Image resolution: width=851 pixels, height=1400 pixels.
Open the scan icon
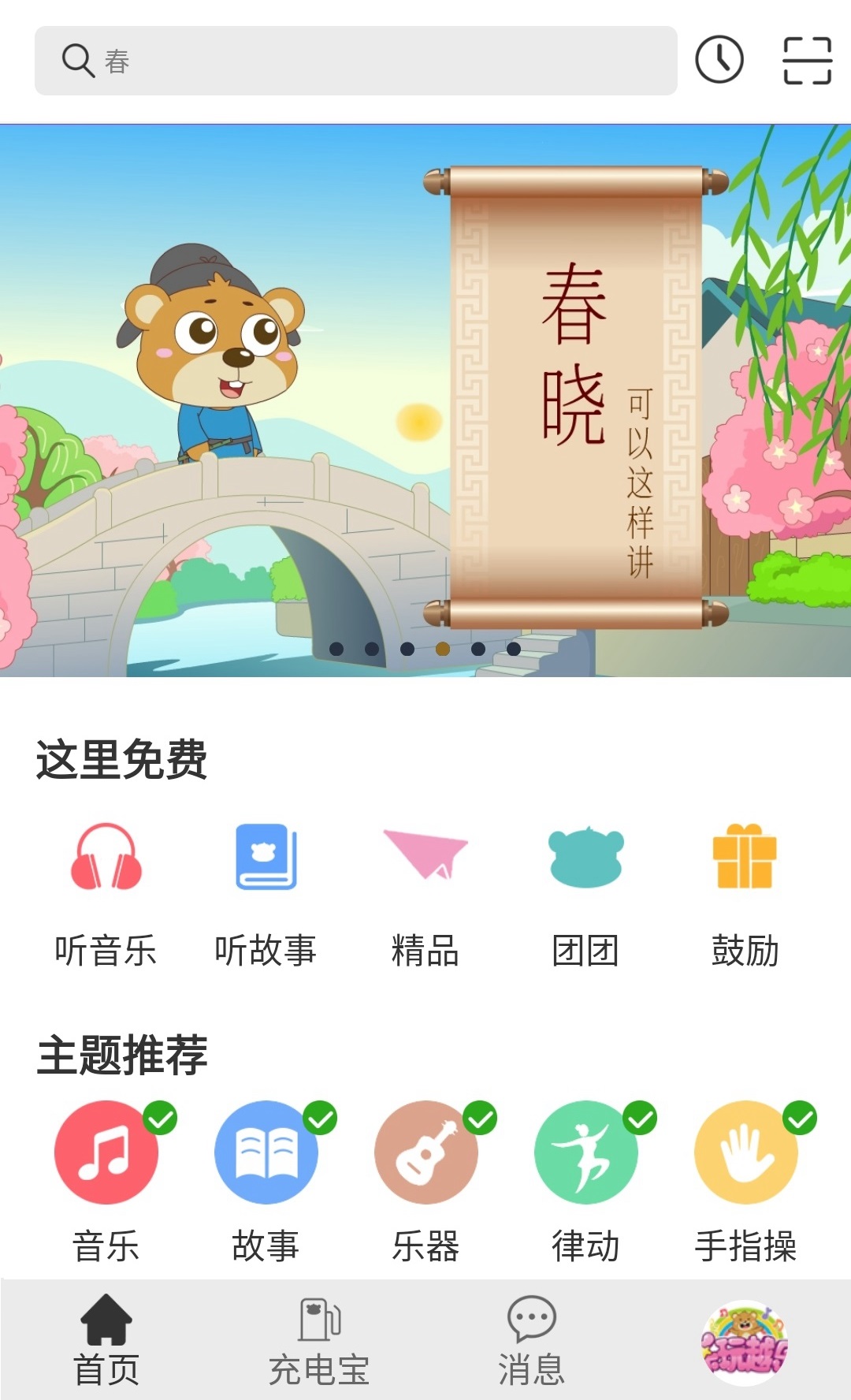click(x=807, y=61)
